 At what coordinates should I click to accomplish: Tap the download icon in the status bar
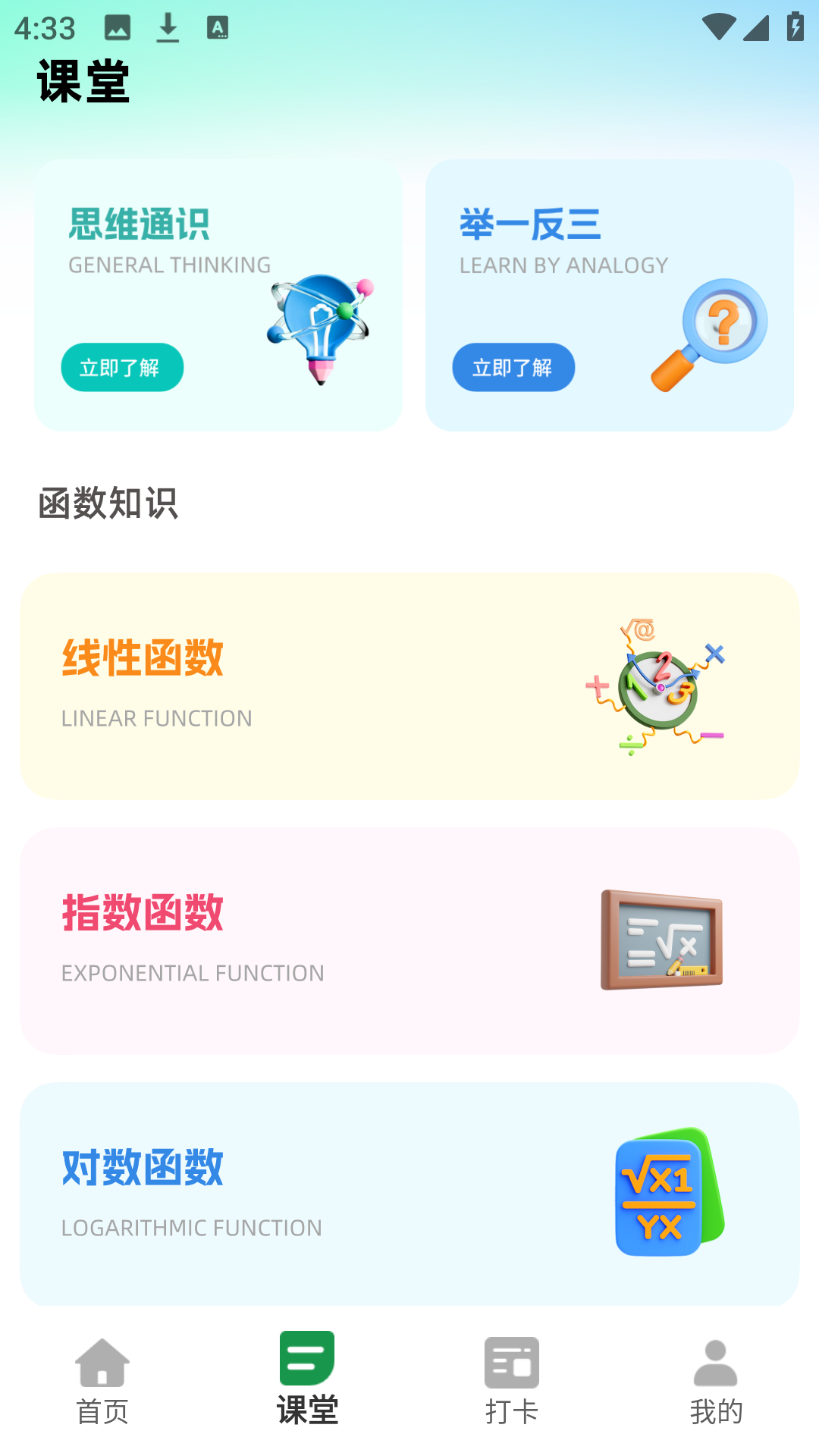click(167, 27)
